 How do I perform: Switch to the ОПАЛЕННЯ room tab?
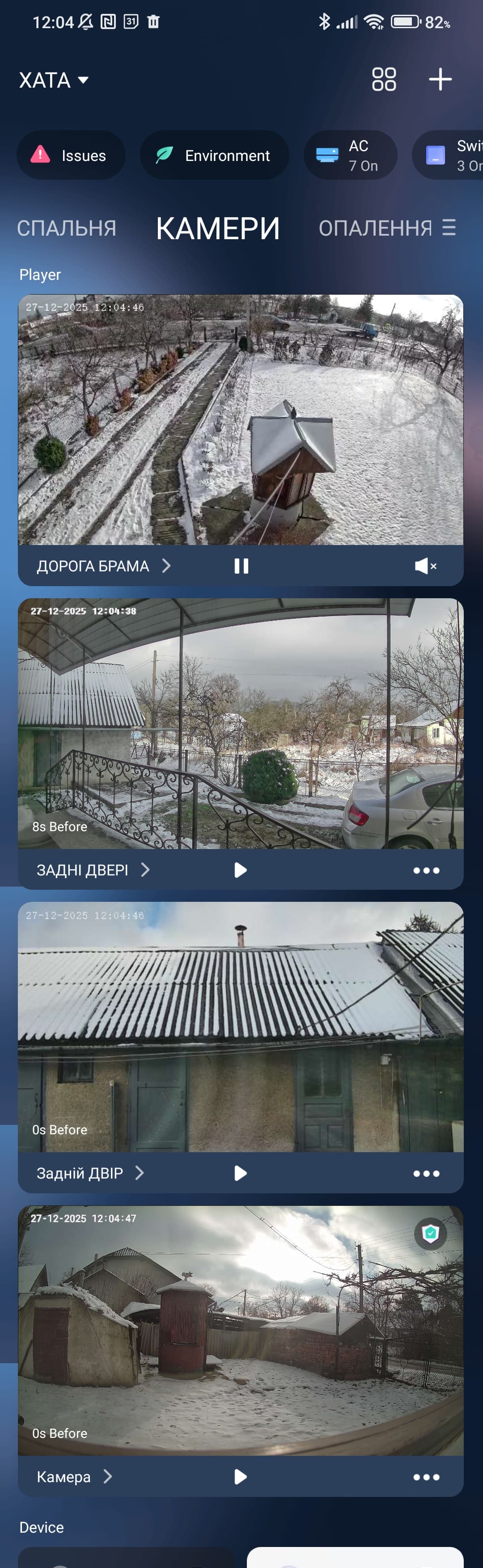375,228
